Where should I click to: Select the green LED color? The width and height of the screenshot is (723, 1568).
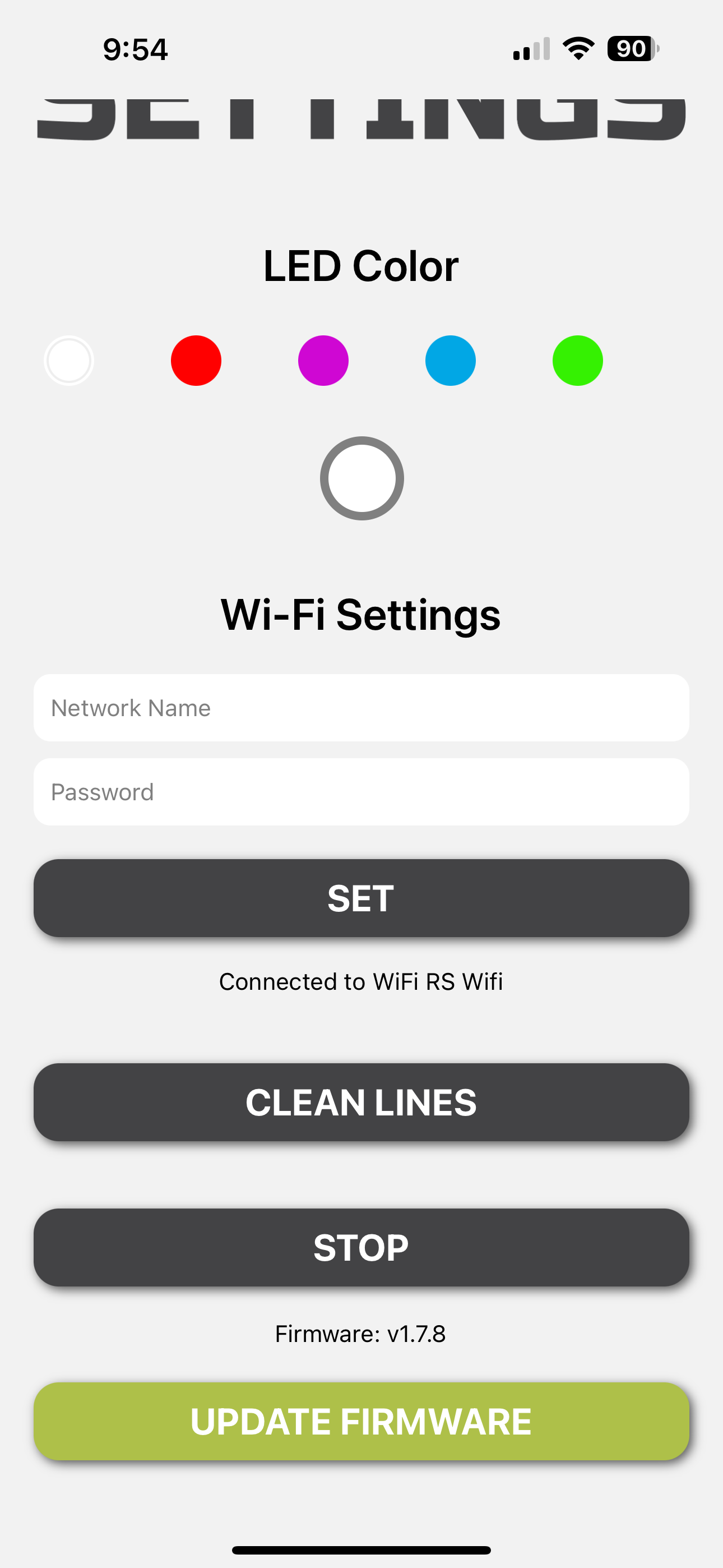click(x=577, y=361)
